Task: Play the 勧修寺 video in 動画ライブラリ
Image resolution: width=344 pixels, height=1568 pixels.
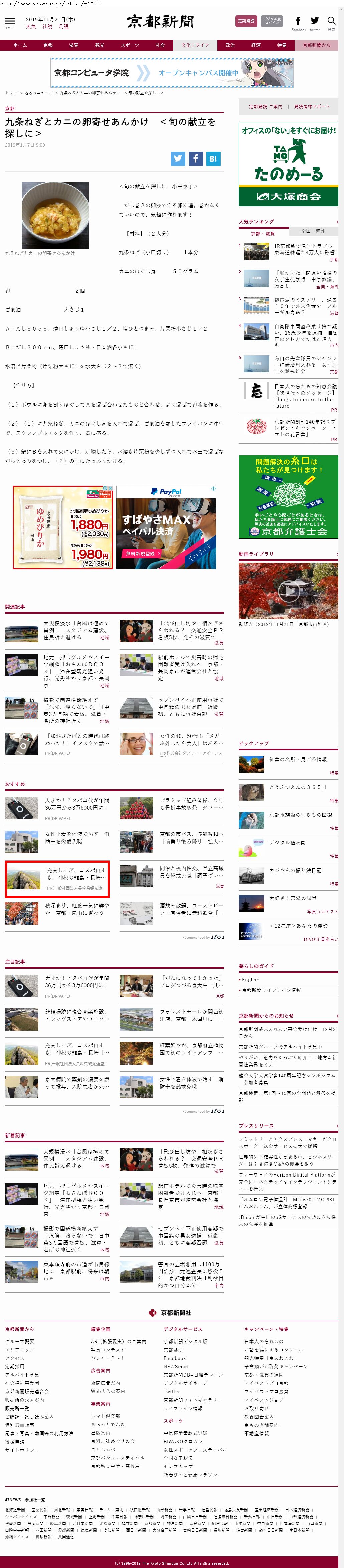Action: [288, 590]
